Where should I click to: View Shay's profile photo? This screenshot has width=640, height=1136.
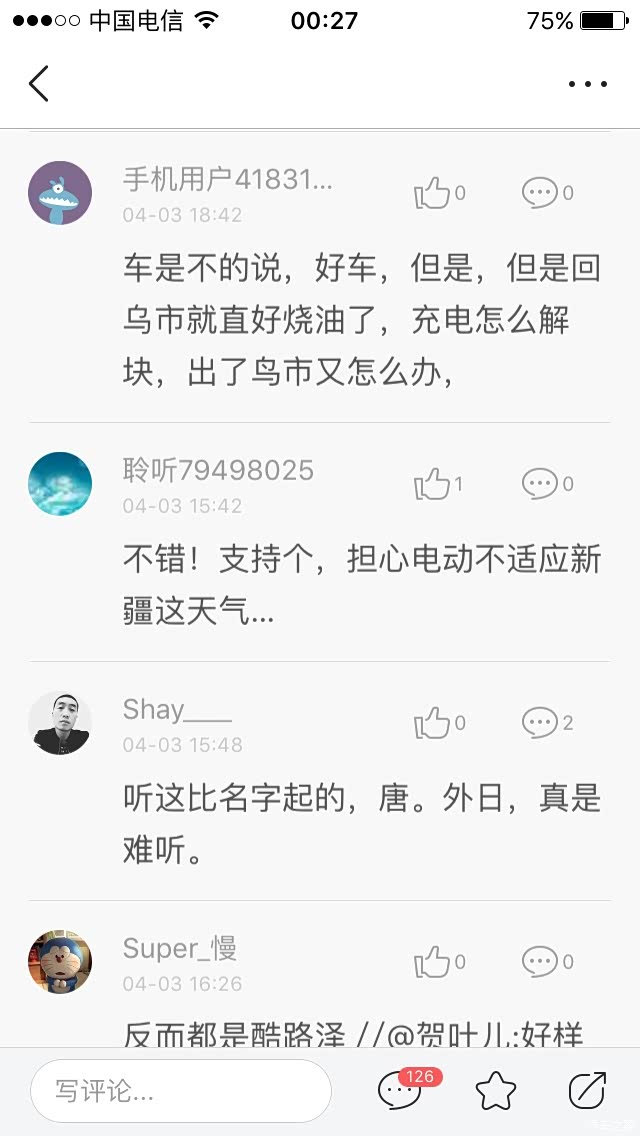coord(60,723)
